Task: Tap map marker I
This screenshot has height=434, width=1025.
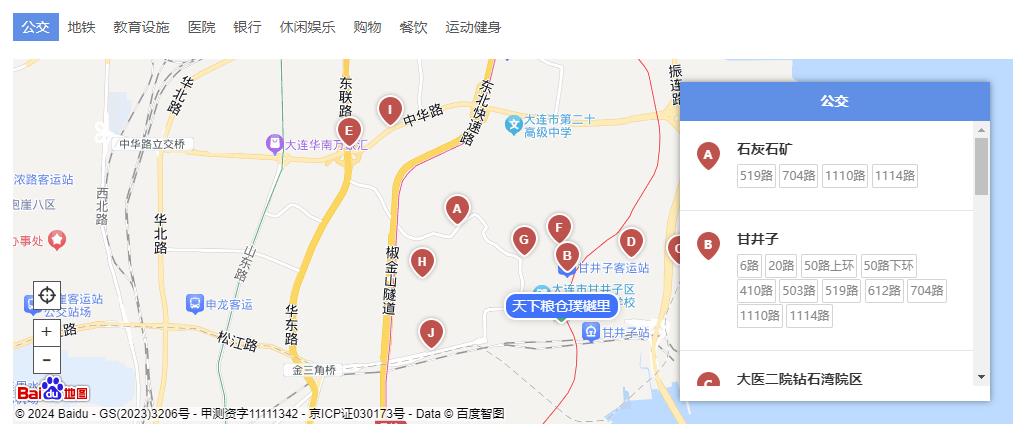Action: 390,109
